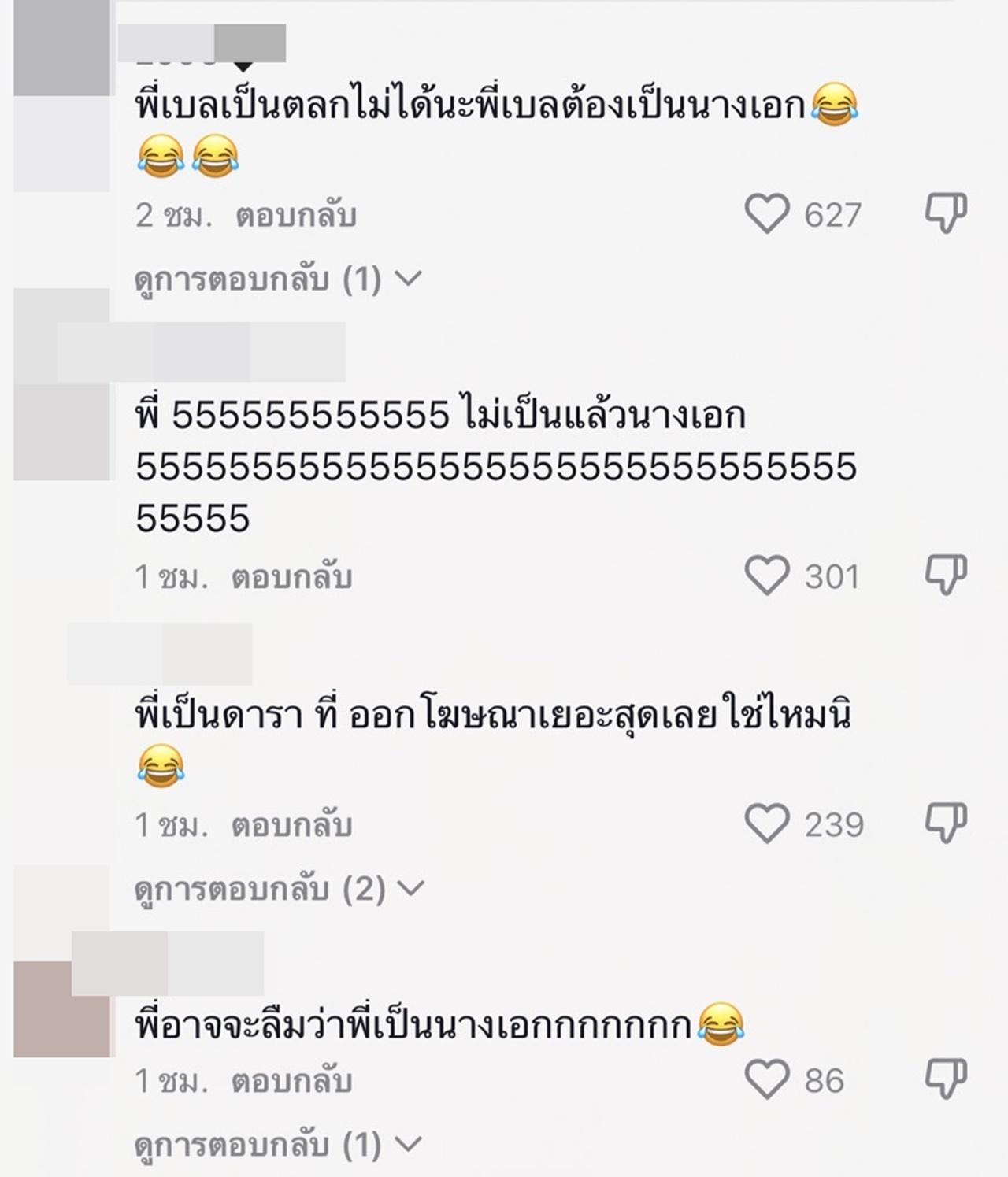The image size is (1008, 1177).
Task: Like the comment with 627 likes
Action: (x=767, y=214)
